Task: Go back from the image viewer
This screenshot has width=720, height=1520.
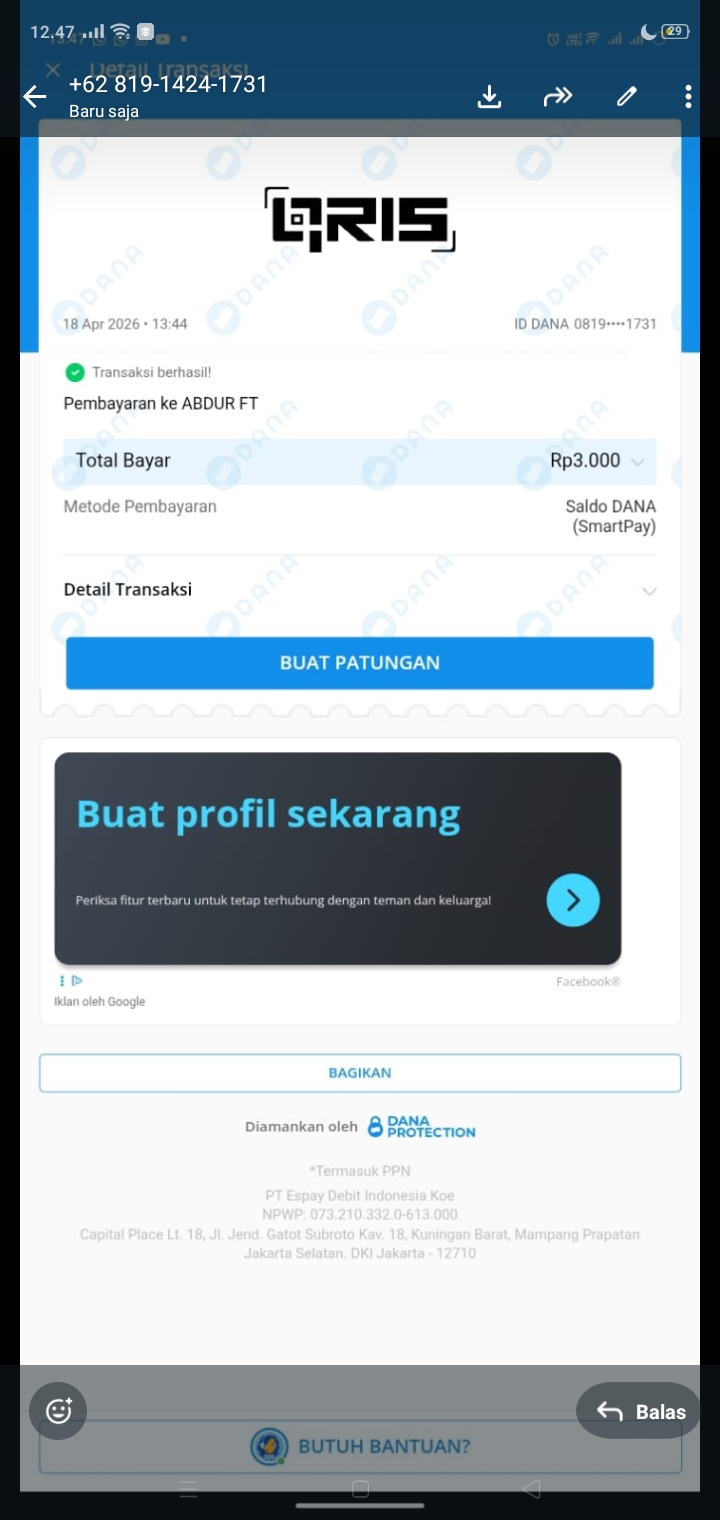Action: tap(35, 96)
